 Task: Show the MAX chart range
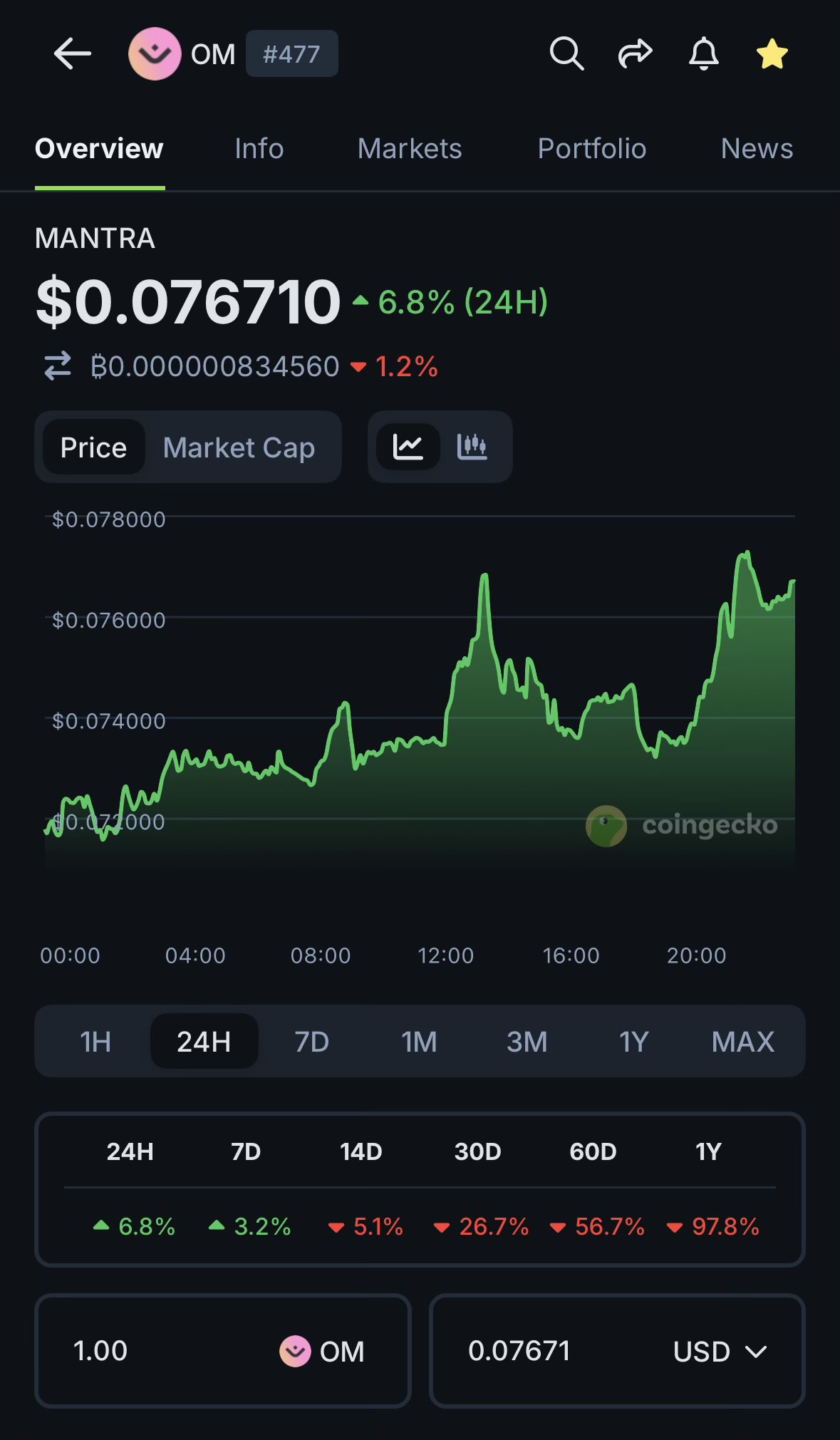[x=742, y=1042]
